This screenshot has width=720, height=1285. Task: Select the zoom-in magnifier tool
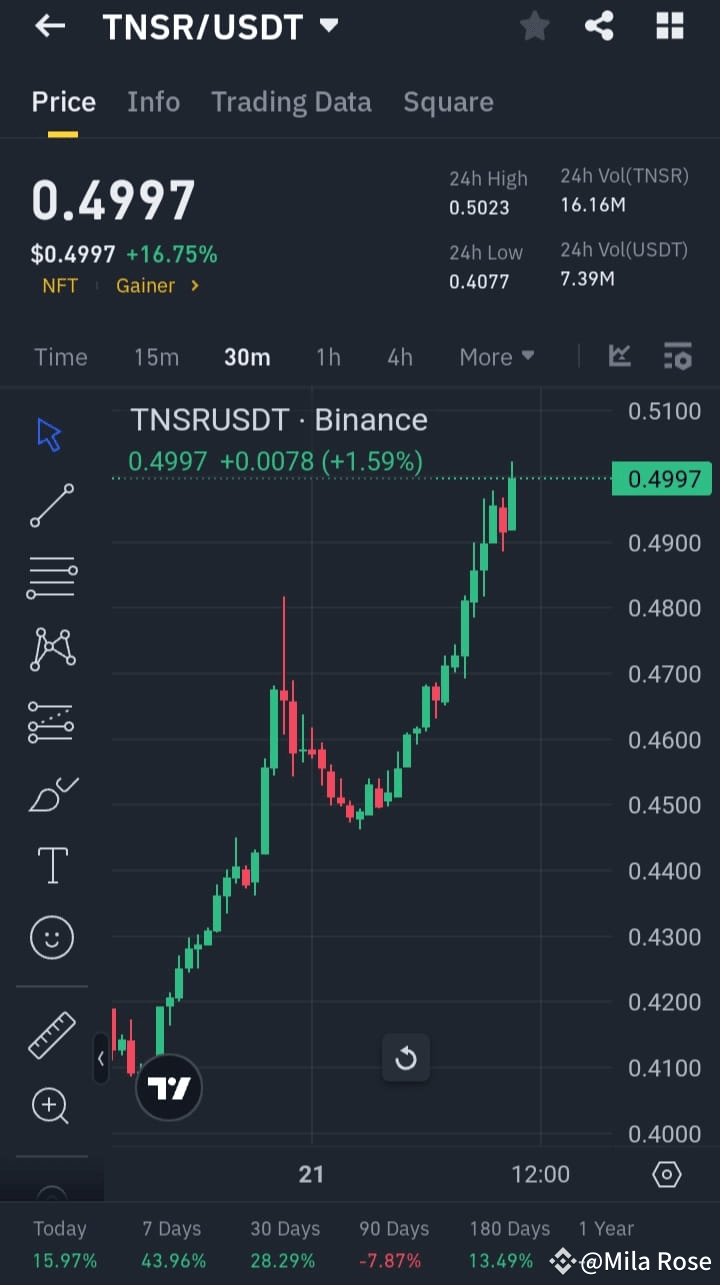50,1106
